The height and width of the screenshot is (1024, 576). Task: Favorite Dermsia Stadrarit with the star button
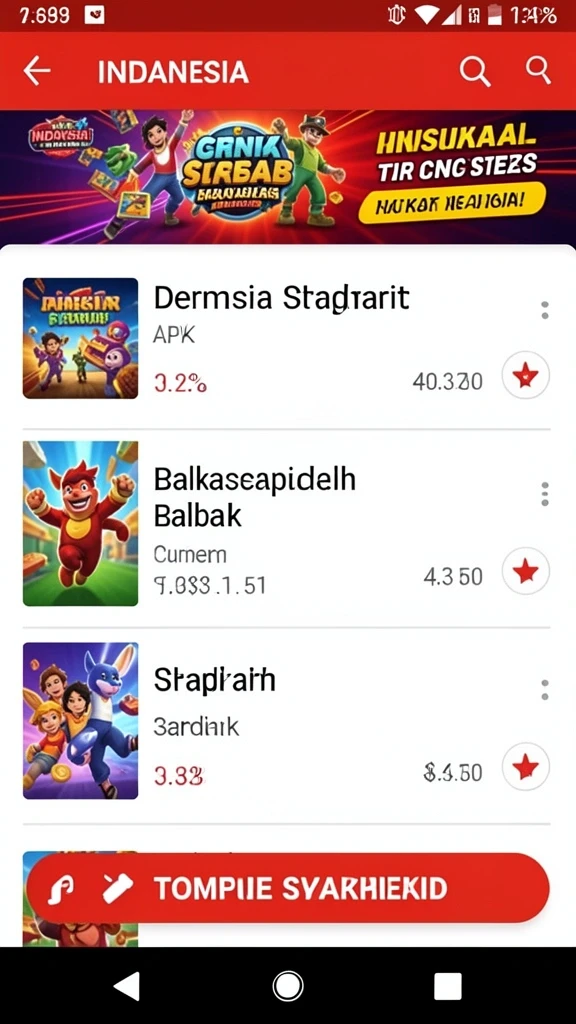526,376
